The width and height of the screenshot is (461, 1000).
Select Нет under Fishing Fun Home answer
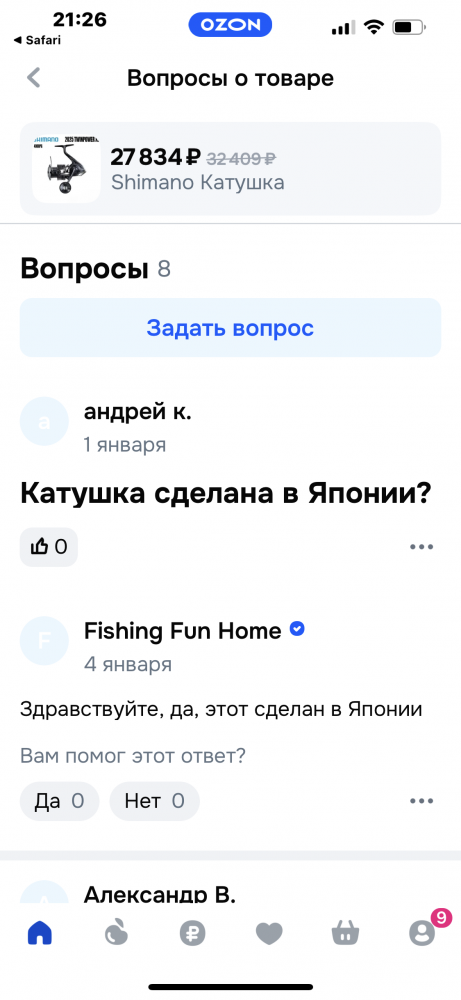coord(154,801)
